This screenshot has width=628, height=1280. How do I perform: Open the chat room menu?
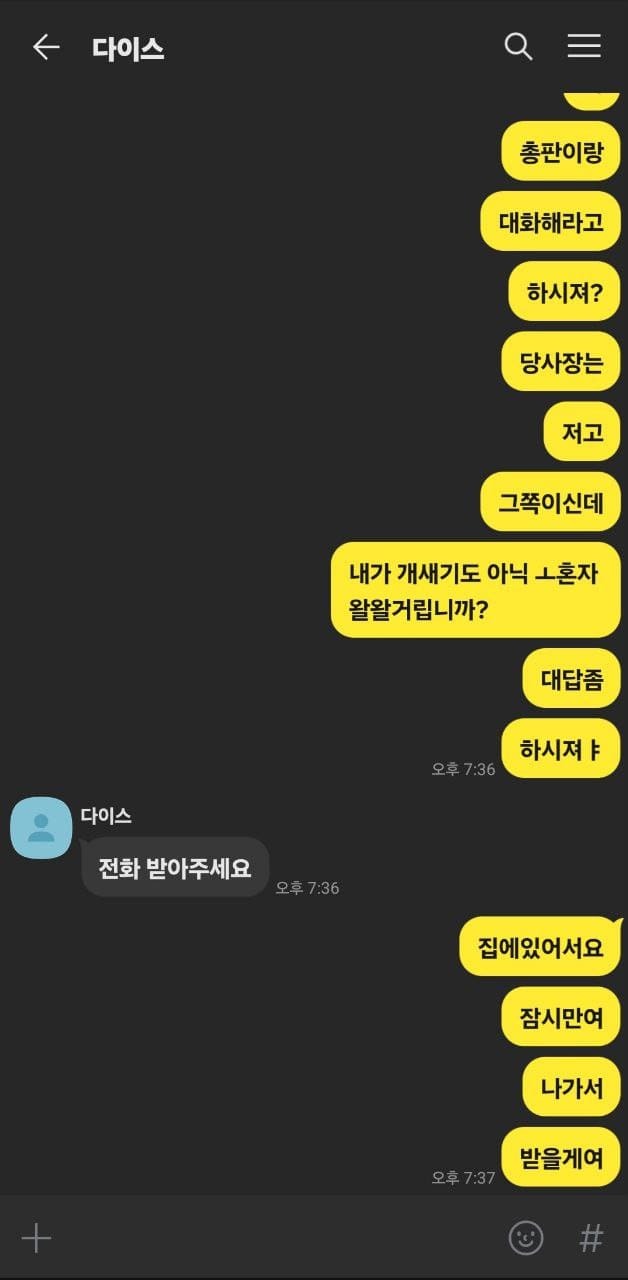(x=584, y=47)
